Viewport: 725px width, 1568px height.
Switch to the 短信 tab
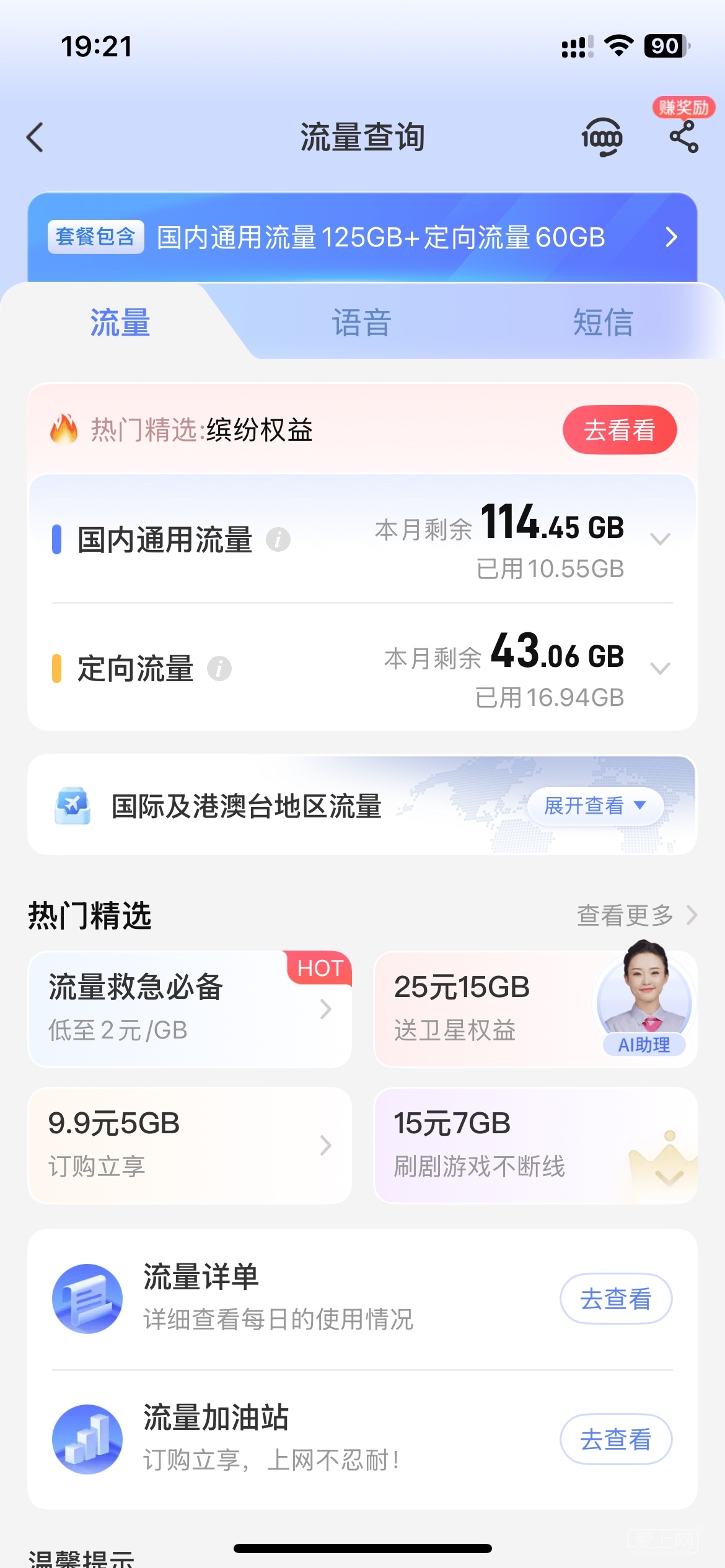(603, 323)
